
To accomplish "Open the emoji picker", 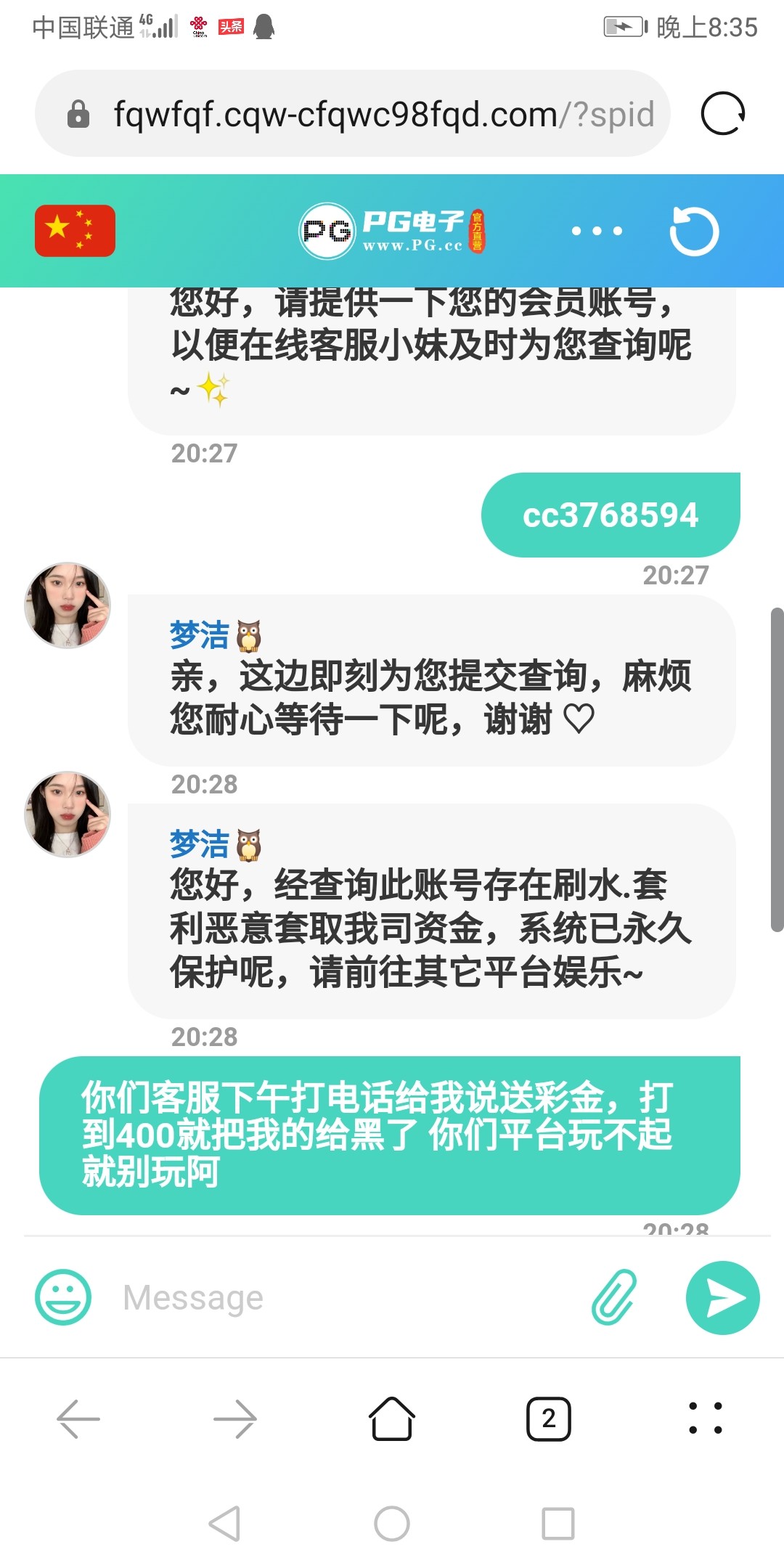I will 63,1297.
